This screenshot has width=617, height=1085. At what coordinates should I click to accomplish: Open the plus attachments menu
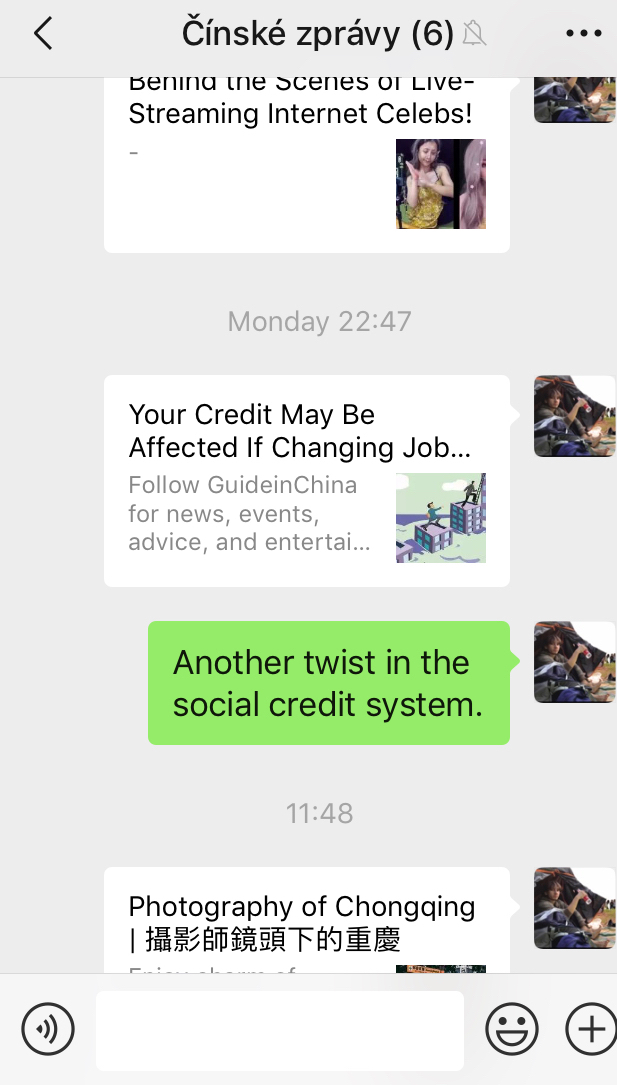click(x=590, y=1029)
